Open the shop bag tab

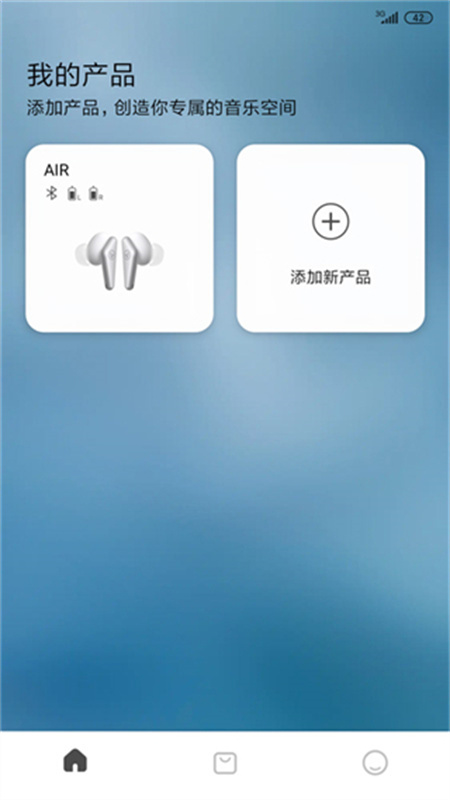(225, 763)
